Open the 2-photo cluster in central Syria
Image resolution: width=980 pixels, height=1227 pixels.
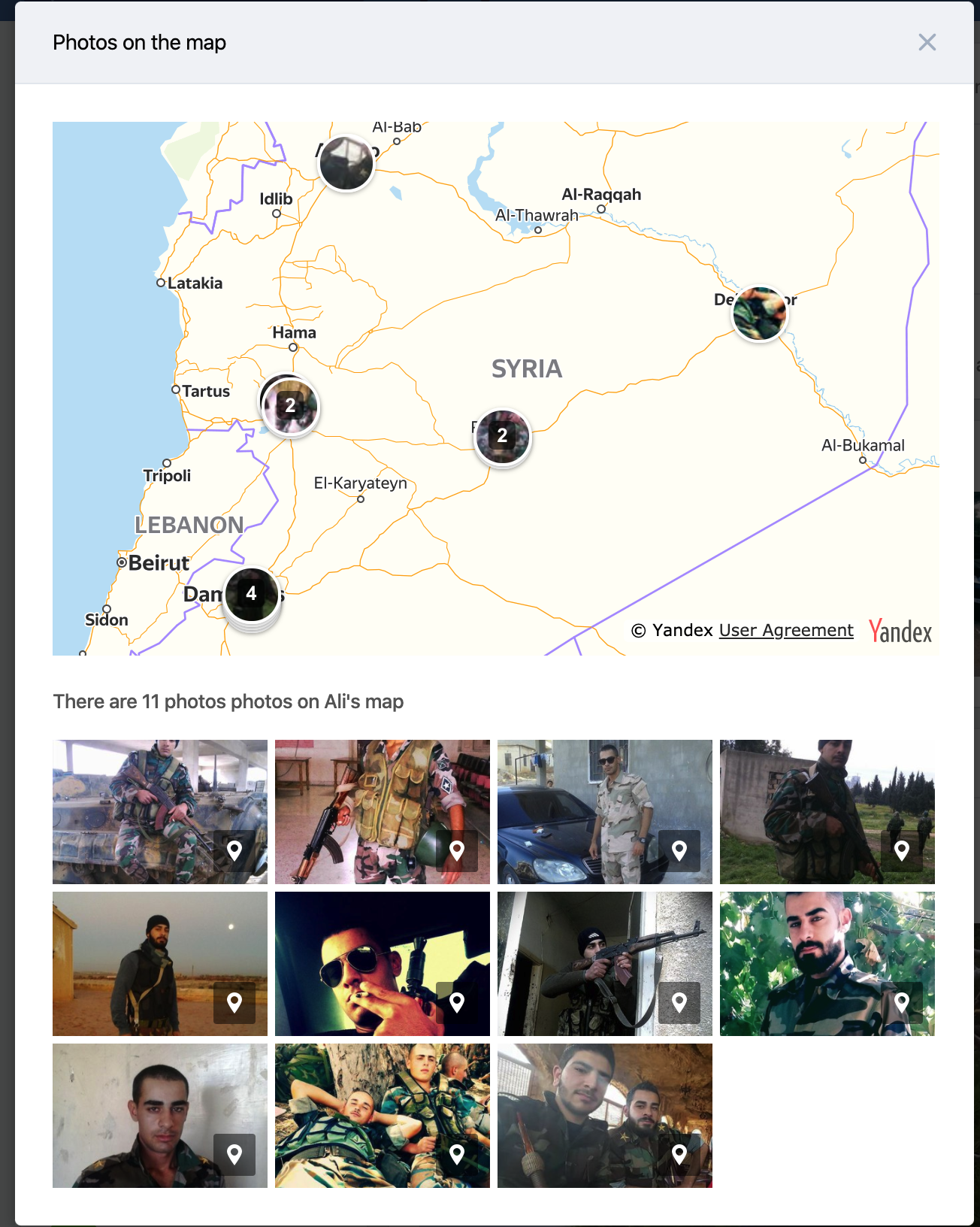[502, 436]
